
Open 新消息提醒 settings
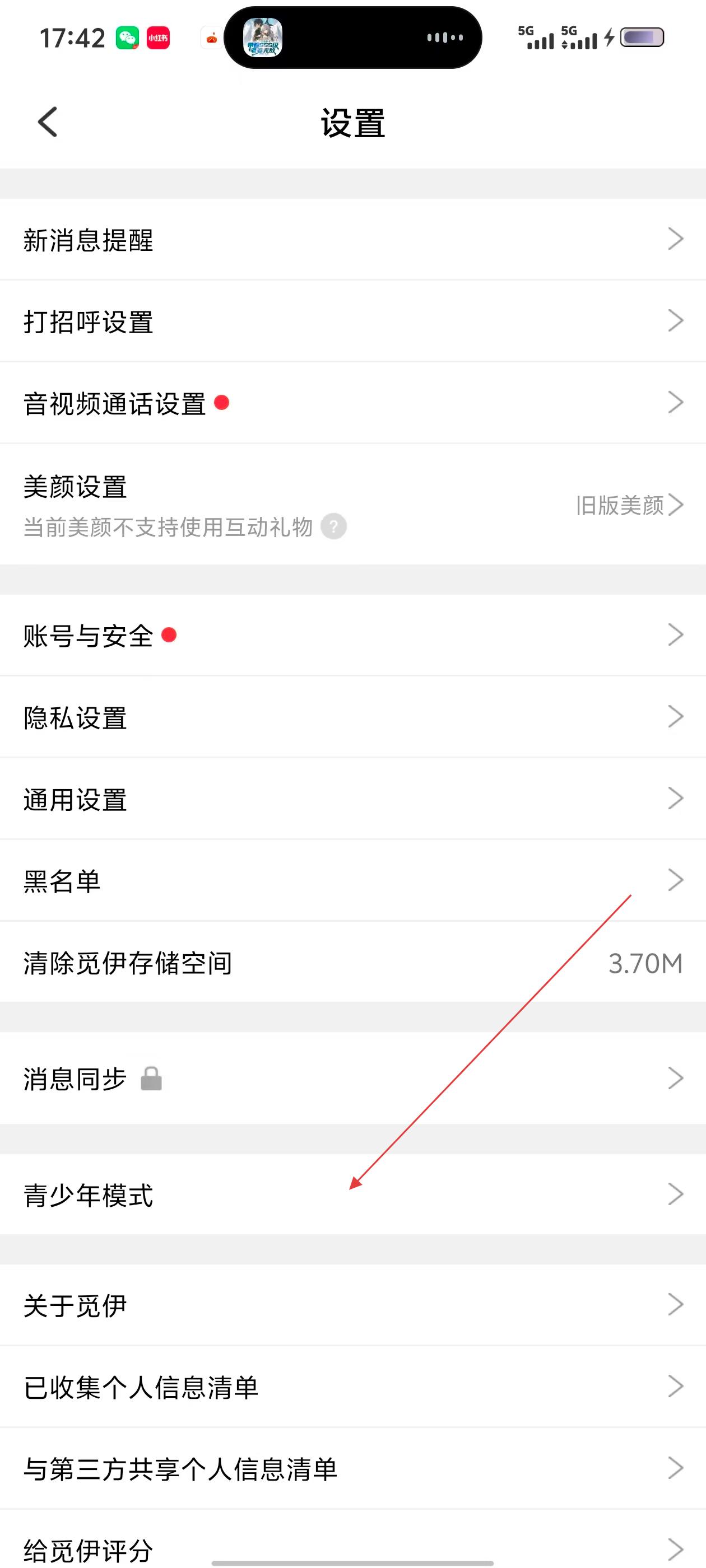point(352,239)
